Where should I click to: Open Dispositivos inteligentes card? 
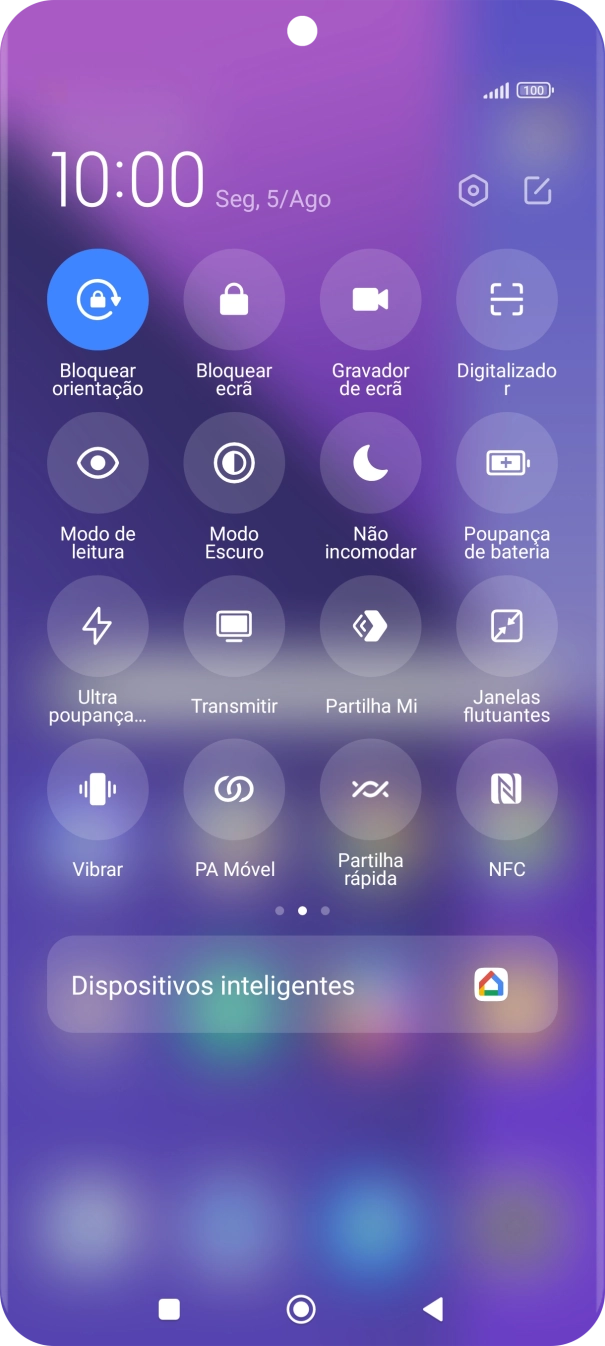pyautogui.click(x=302, y=985)
